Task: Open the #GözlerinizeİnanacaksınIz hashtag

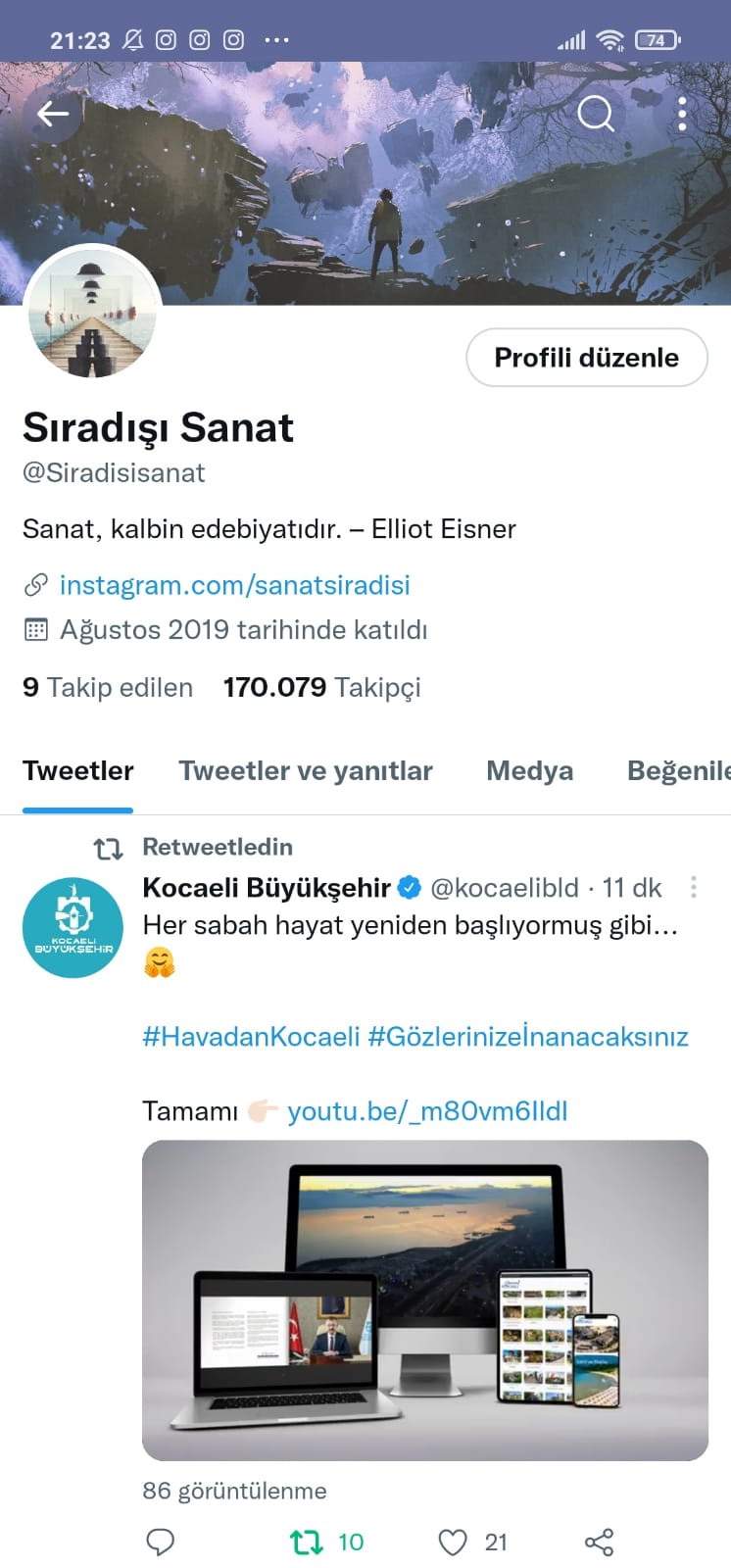Action: [x=528, y=1037]
